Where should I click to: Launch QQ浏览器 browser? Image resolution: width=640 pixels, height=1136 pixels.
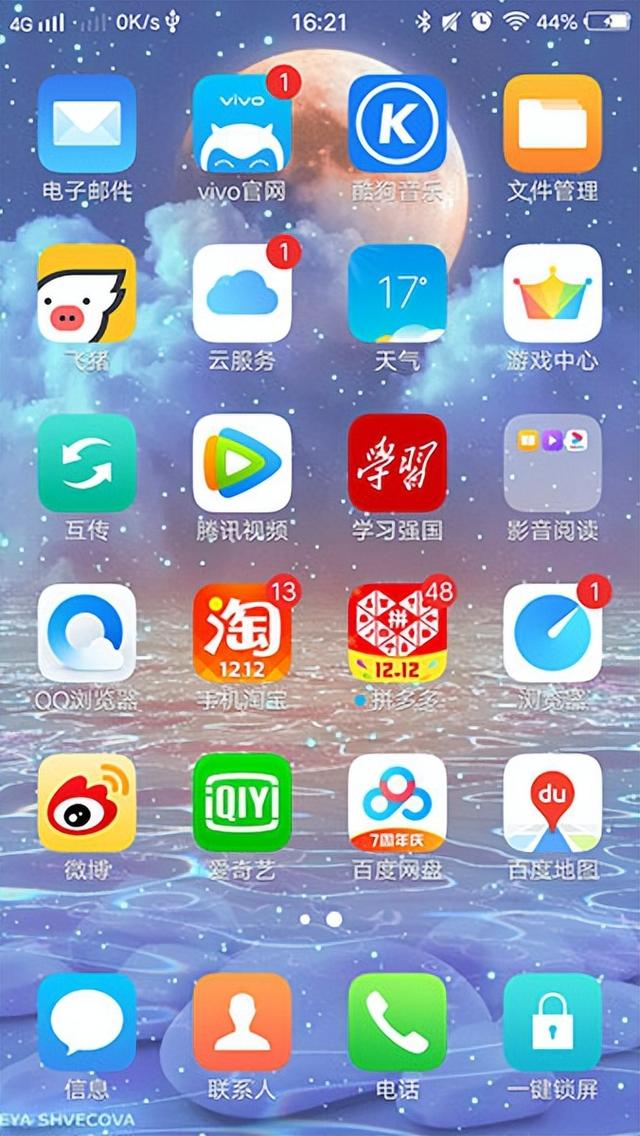[87, 634]
